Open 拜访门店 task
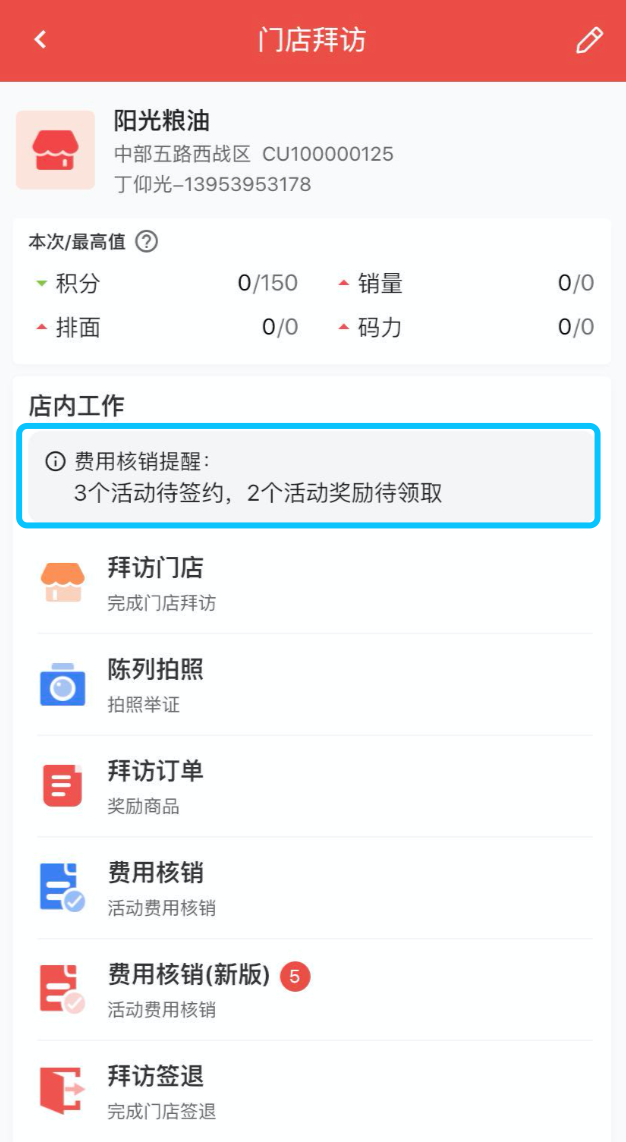Viewport: 626px width, 1142px height. point(312,583)
